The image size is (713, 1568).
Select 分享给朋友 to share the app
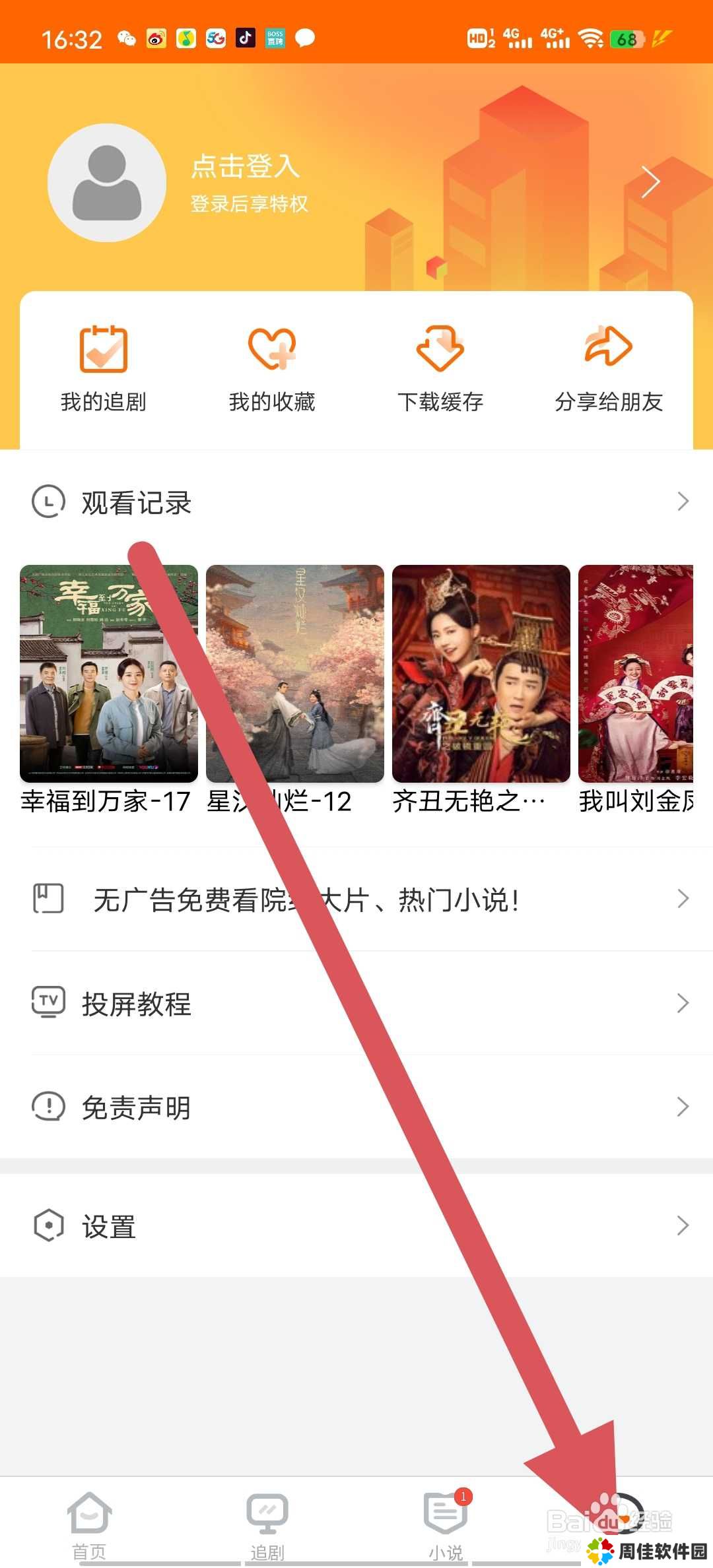(x=609, y=368)
